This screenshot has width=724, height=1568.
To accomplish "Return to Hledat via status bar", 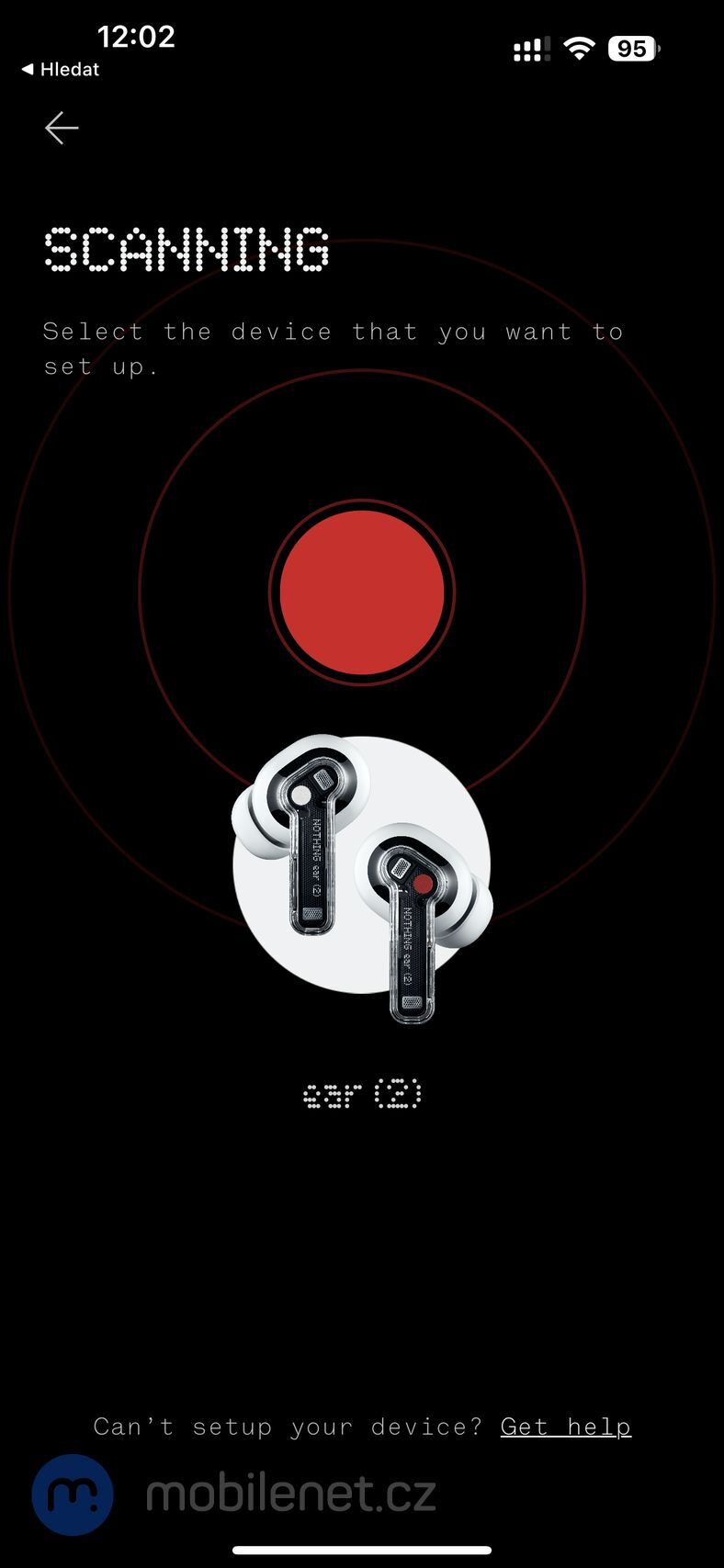I will click(60, 69).
